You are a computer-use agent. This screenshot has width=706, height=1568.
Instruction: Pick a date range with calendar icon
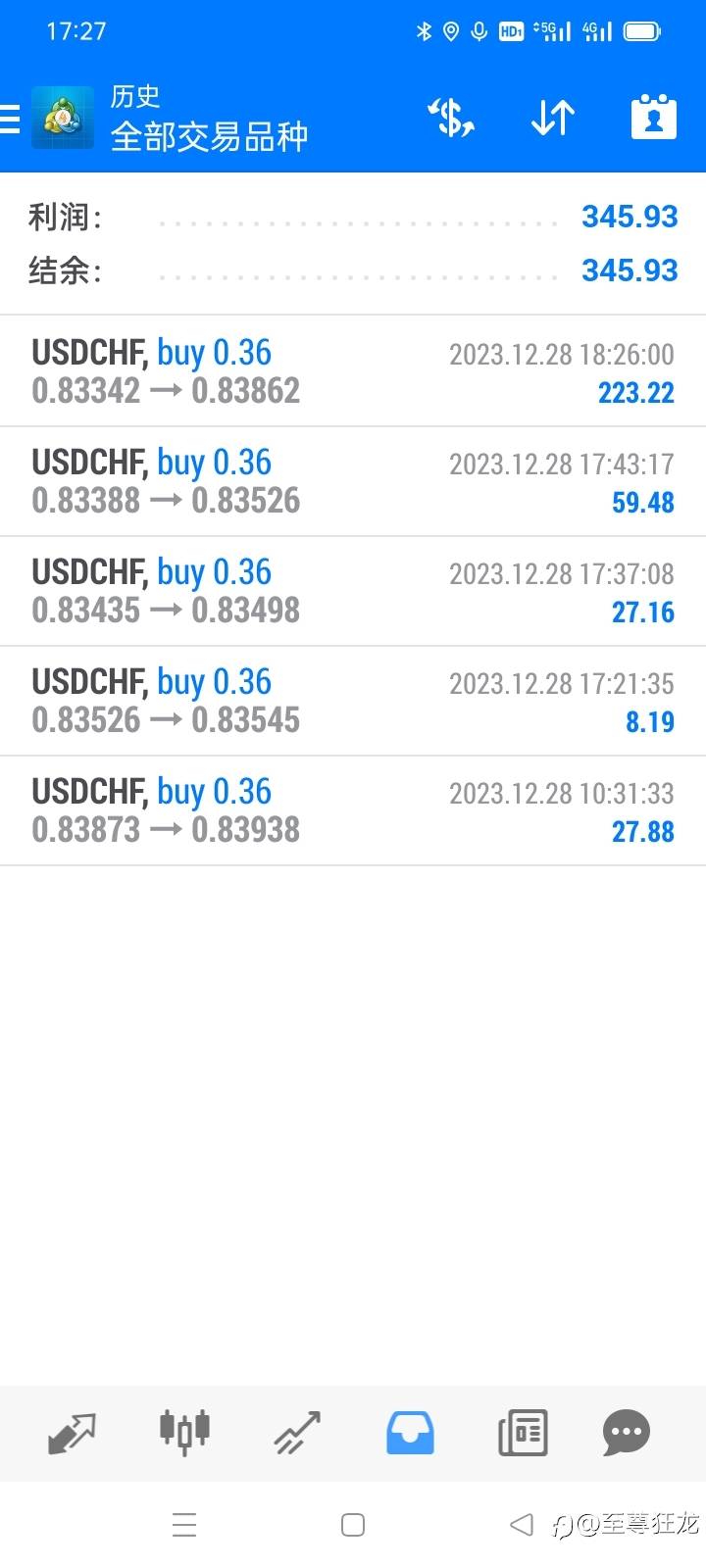pos(653,119)
